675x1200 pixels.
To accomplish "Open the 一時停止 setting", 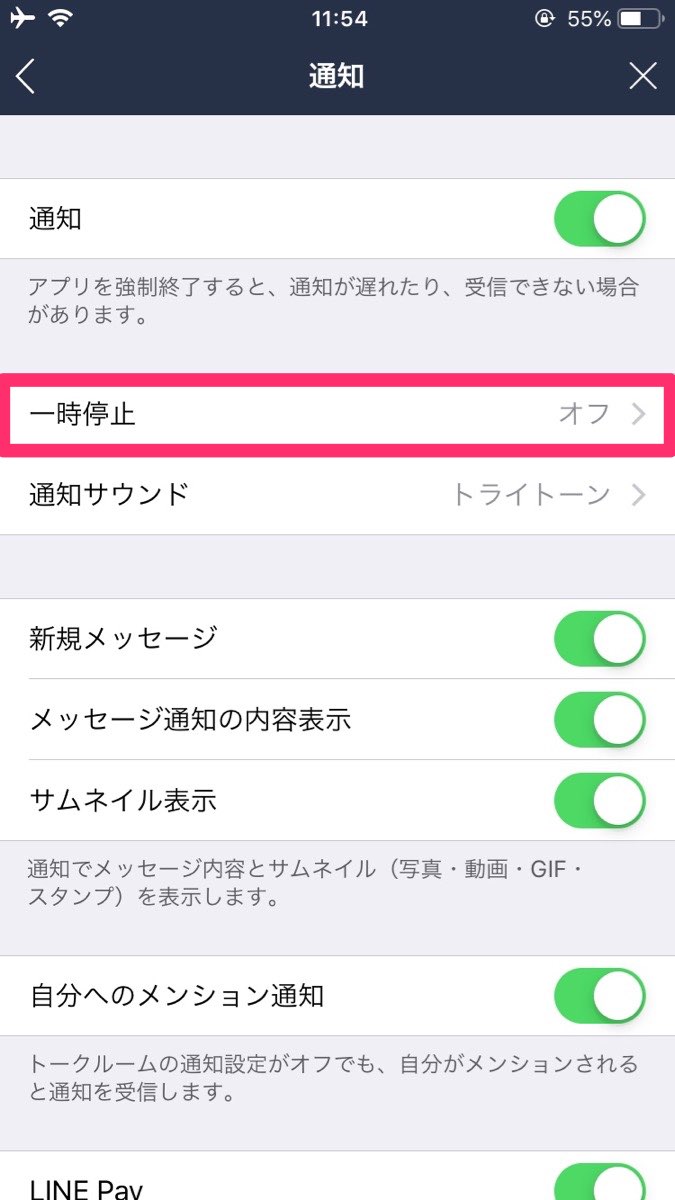I will click(x=337, y=414).
